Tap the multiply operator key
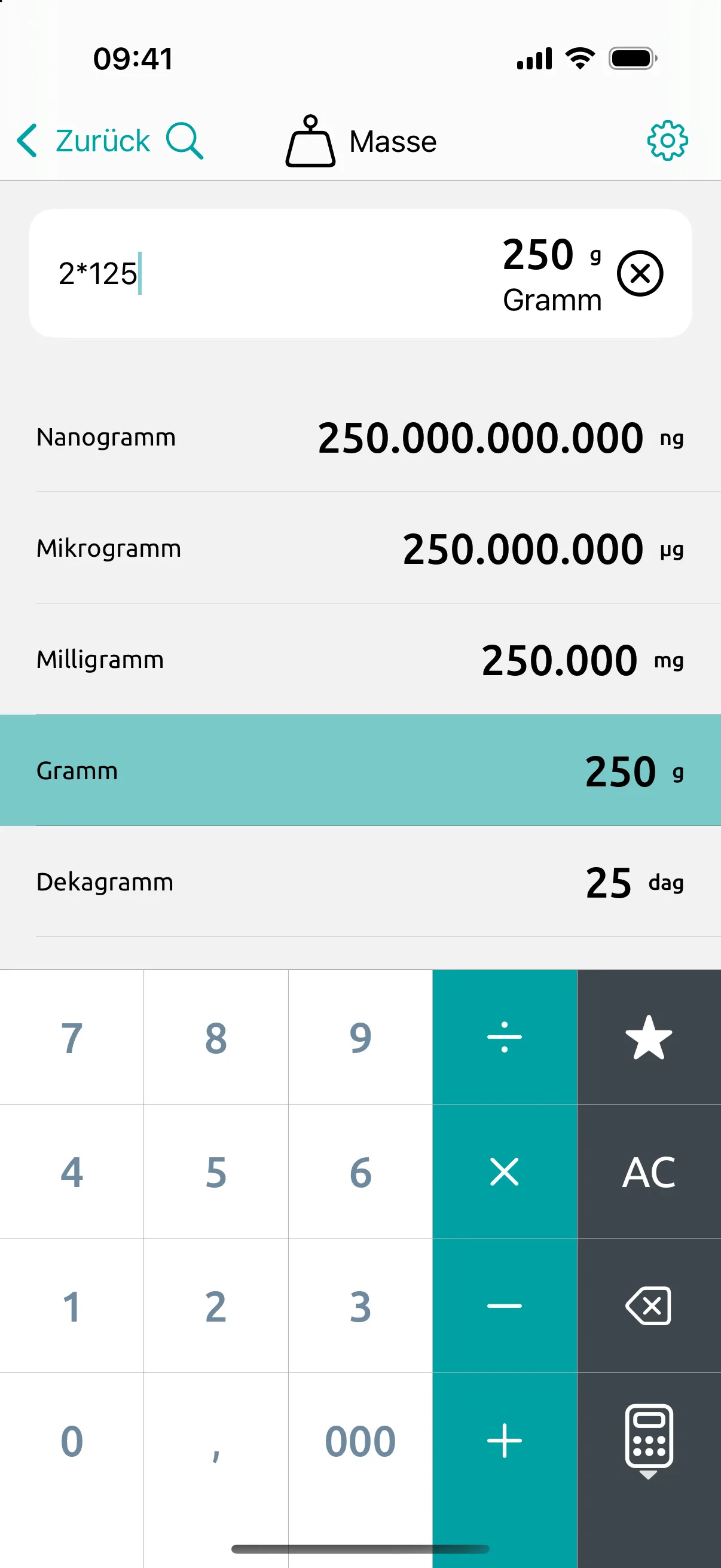Viewport: 721px width, 1568px height. [505, 1171]
